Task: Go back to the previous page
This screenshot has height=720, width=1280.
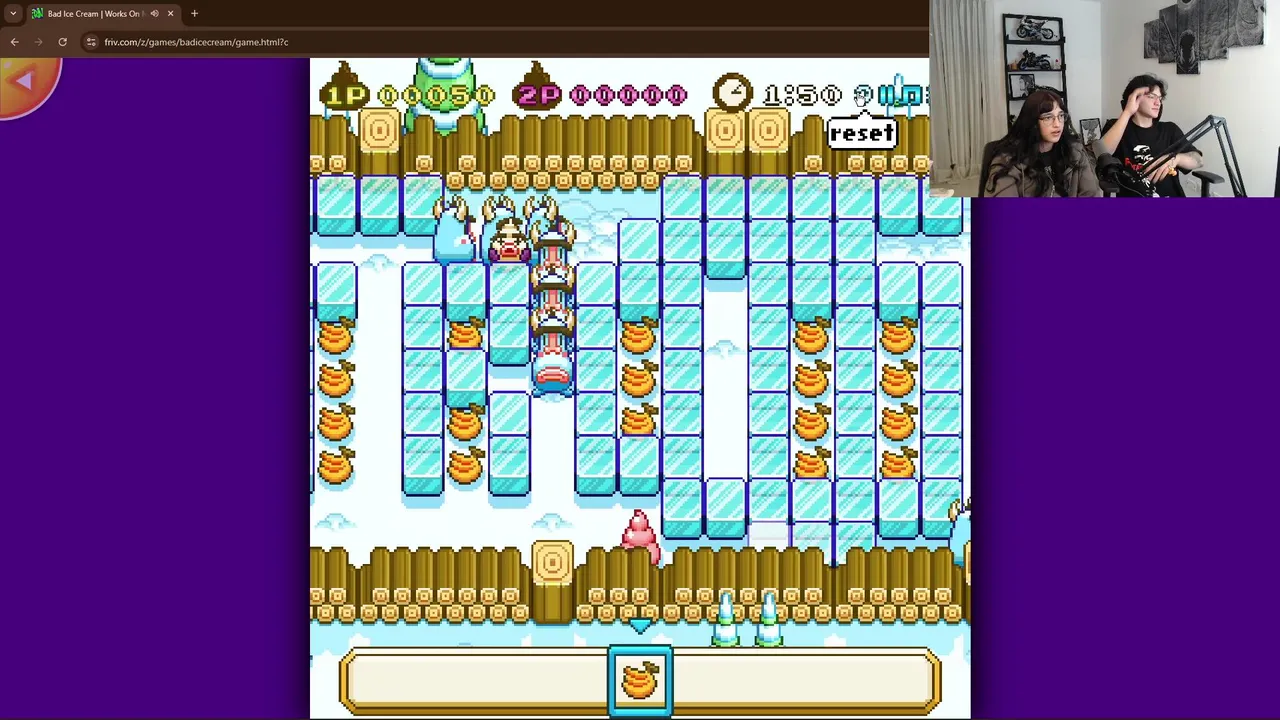Action: click(15, 42)
